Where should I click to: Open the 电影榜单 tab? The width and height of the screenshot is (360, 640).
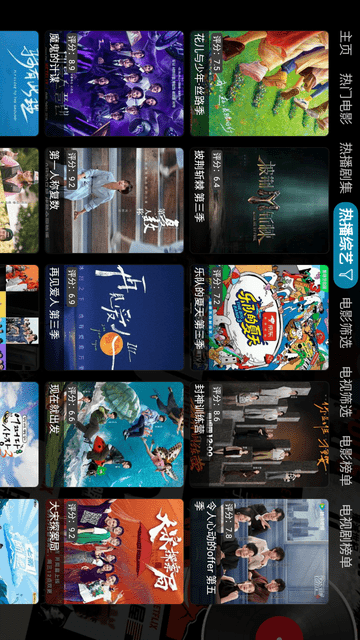coord(345,461)
